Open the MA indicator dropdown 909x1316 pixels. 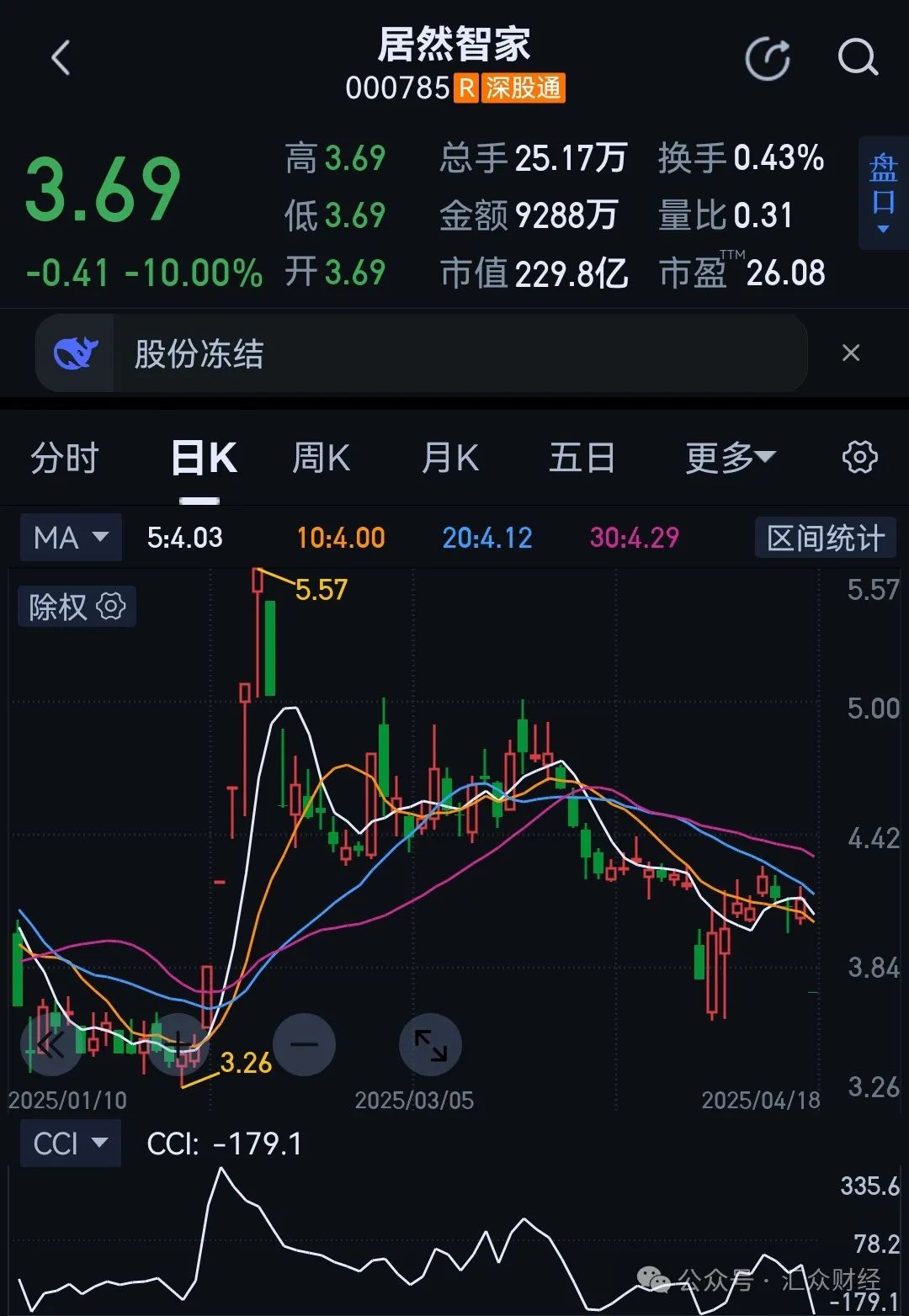[x=72, y=538]
